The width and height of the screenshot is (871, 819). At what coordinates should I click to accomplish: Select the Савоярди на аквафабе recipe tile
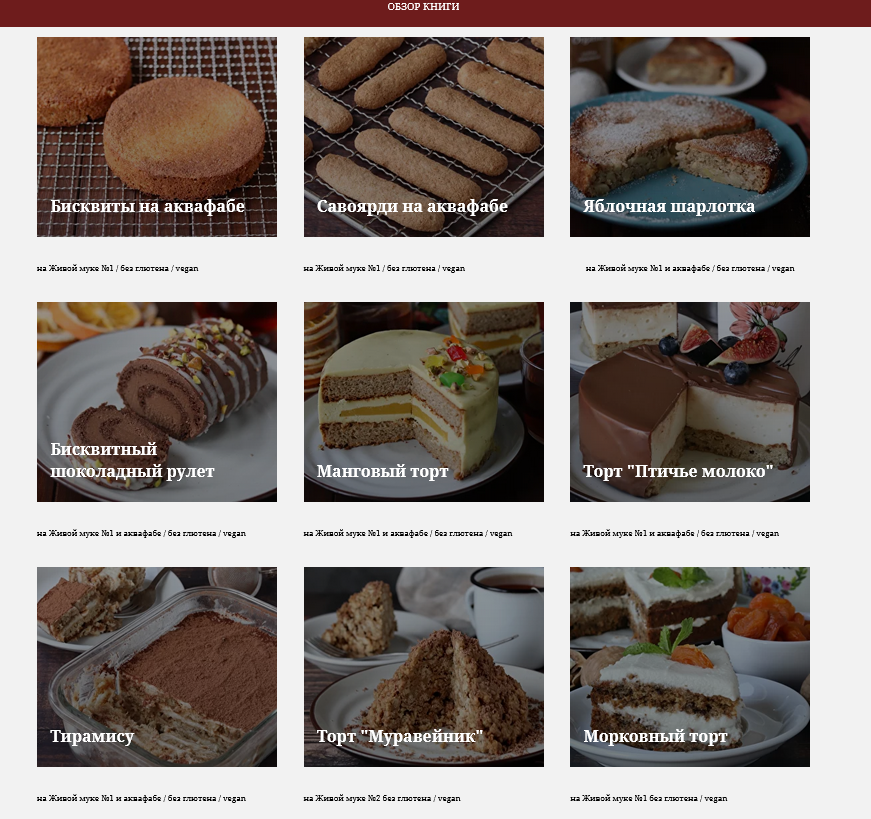click(x=424, y=137)
